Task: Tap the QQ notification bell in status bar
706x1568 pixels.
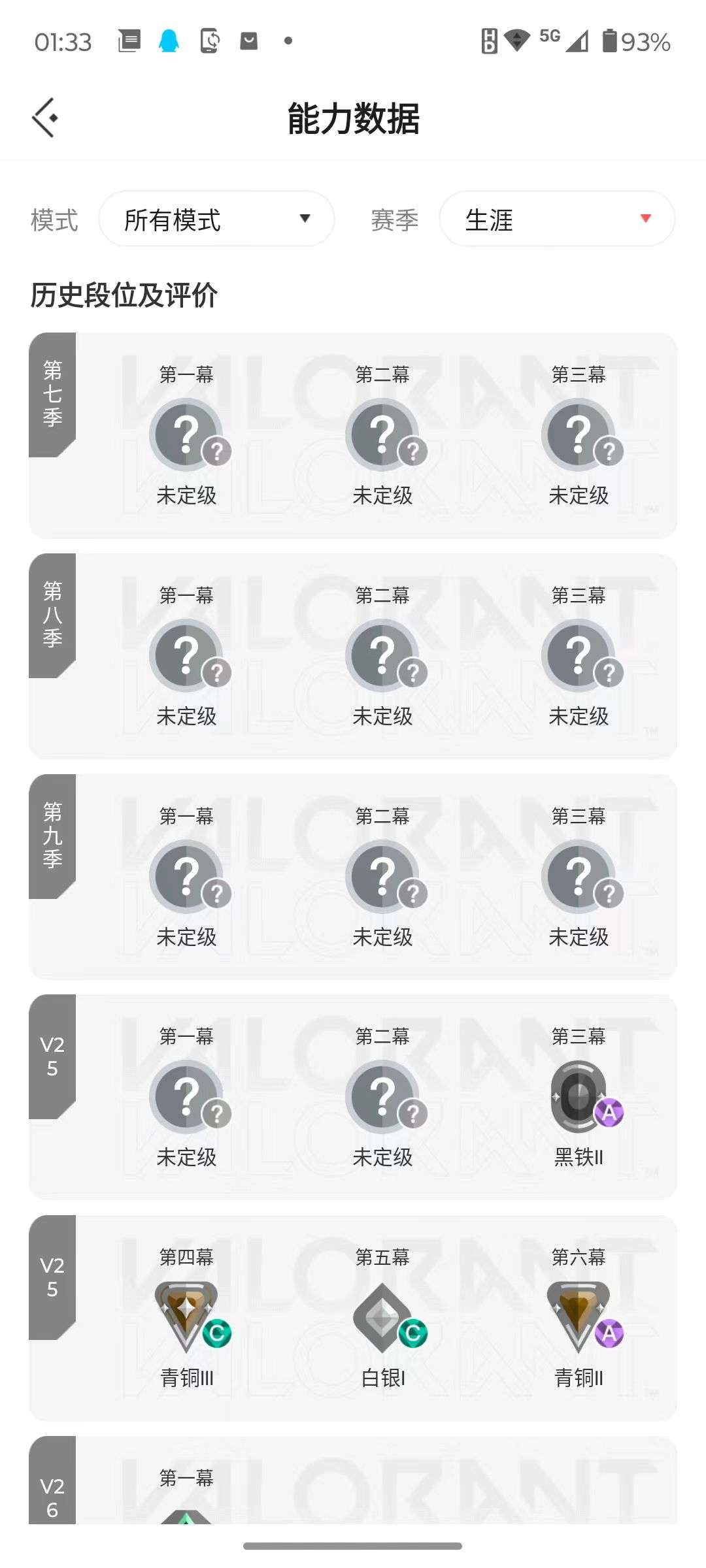Action: tap(169, 41)
